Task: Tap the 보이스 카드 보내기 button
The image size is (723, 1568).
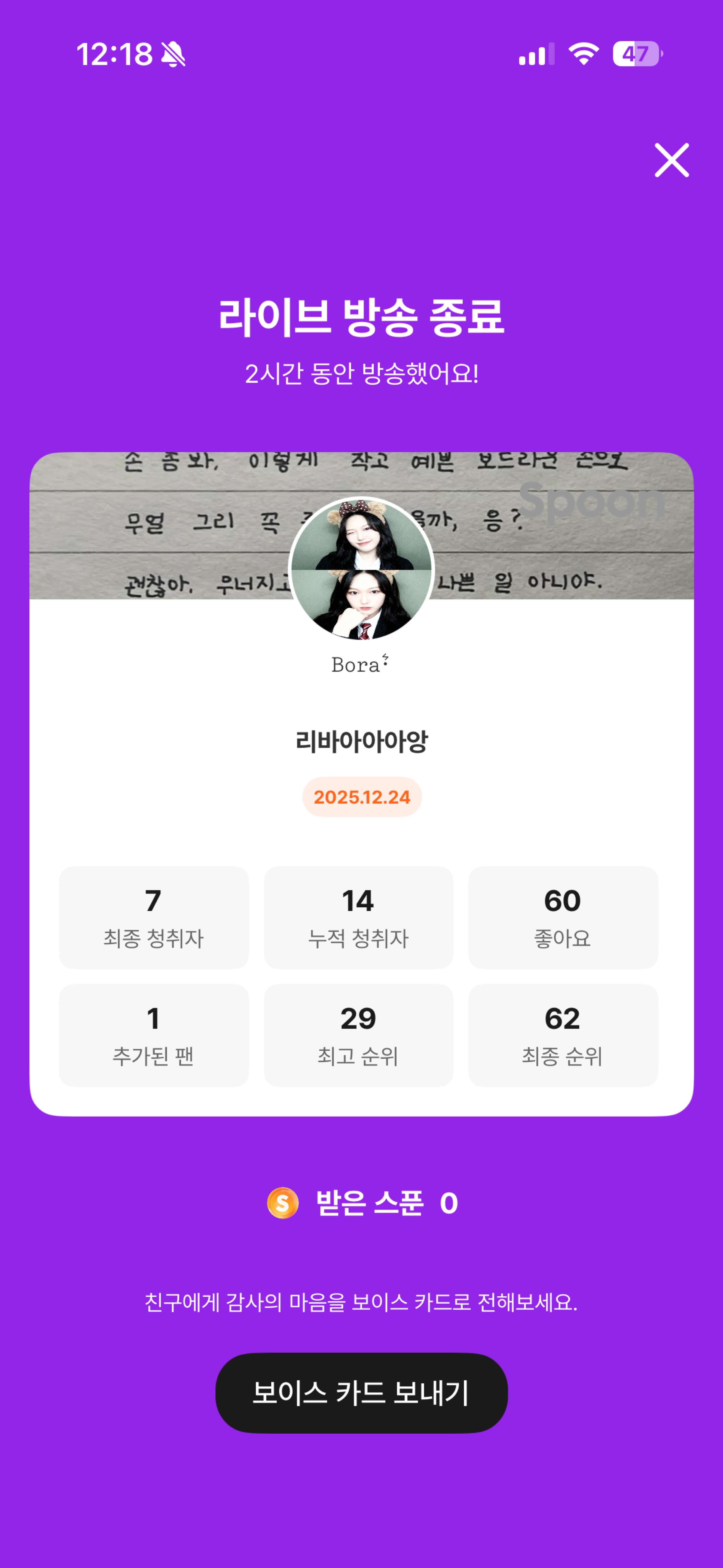Action: (x=361, y=1393)
